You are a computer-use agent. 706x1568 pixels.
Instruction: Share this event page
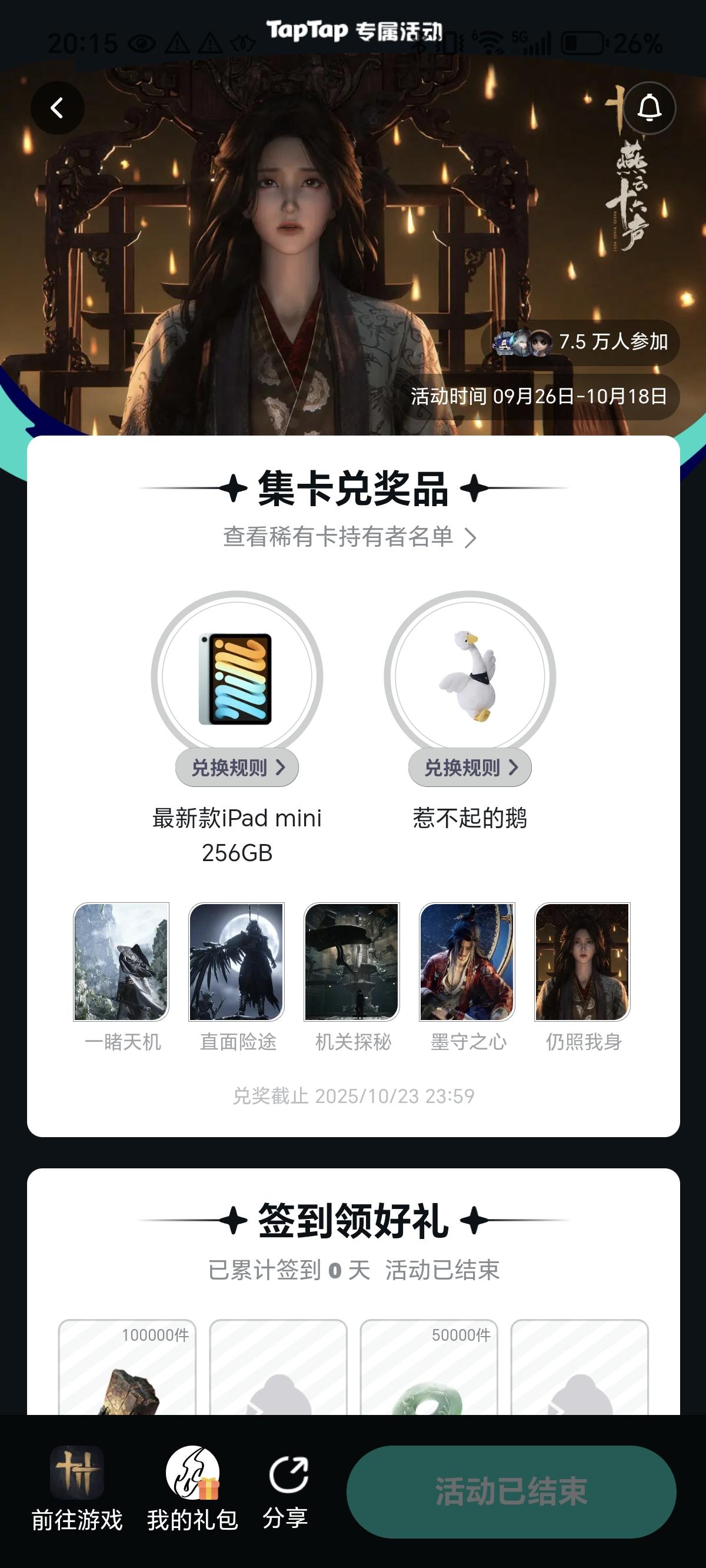point(287,1490)
